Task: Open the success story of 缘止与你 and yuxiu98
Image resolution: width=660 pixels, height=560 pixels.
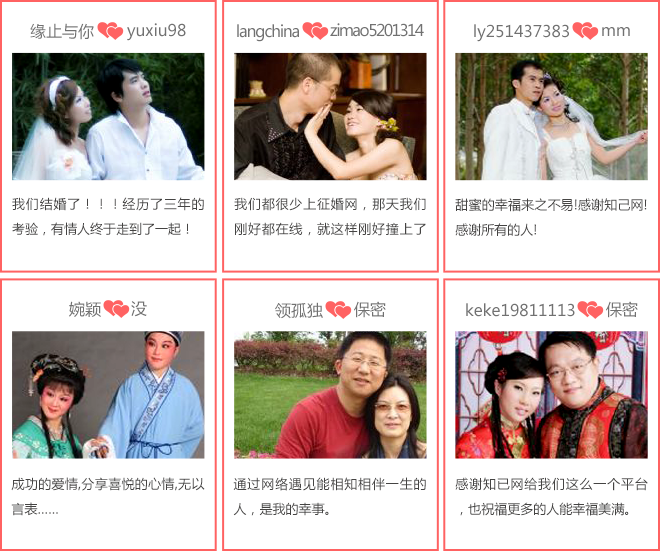Action: [x=108, y=116]
